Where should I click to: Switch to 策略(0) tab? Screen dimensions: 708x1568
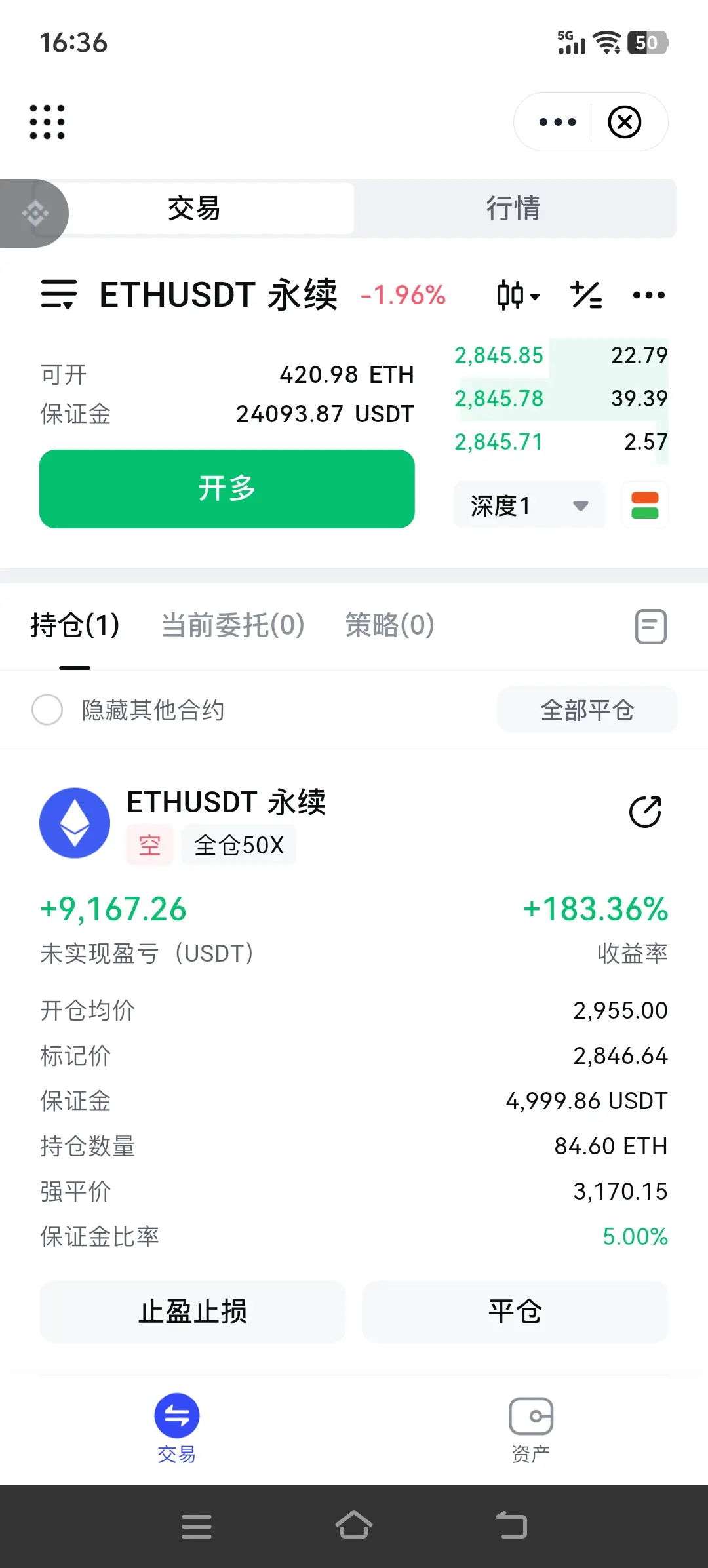pos(390,625)
